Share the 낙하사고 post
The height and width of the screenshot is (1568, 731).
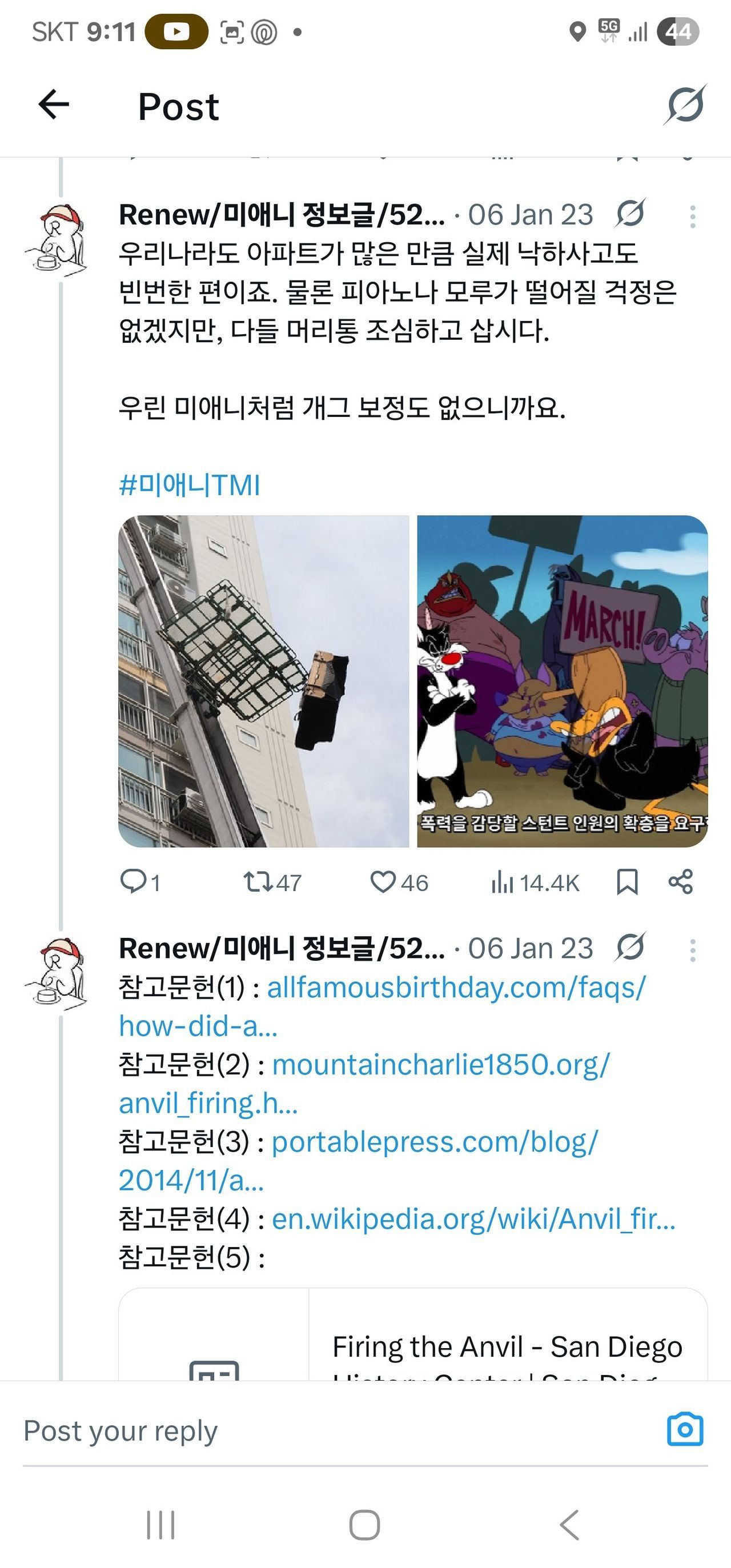[681, 882]
